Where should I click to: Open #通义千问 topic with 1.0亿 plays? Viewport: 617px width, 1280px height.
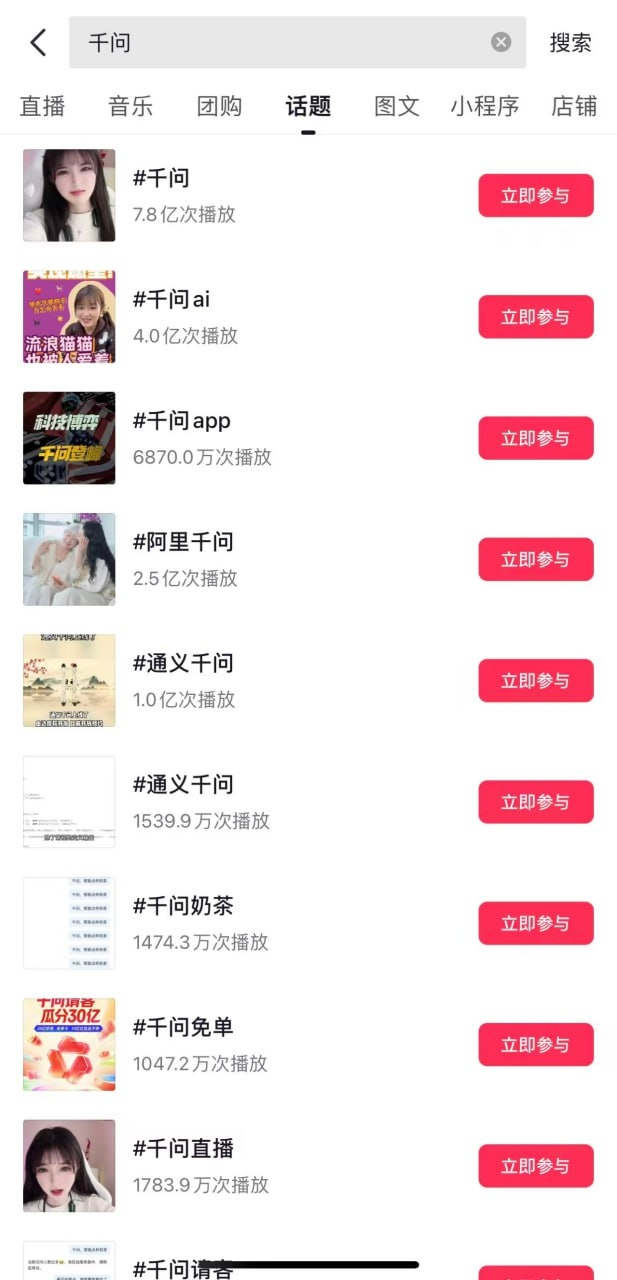[x=183, y=663]
